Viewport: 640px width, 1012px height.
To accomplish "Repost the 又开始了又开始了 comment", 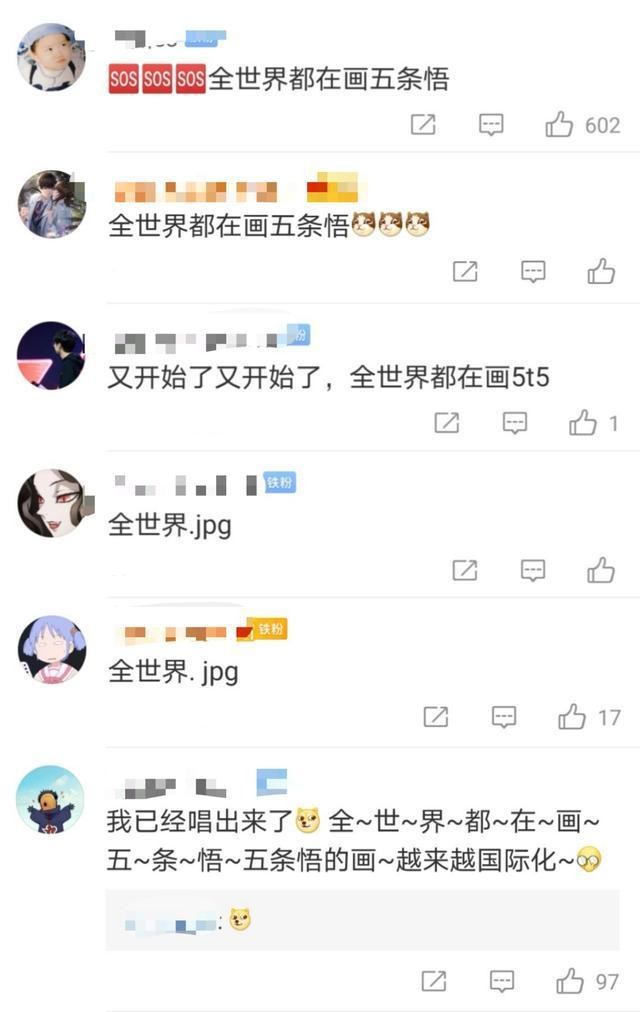I will [x=446, y=423].
